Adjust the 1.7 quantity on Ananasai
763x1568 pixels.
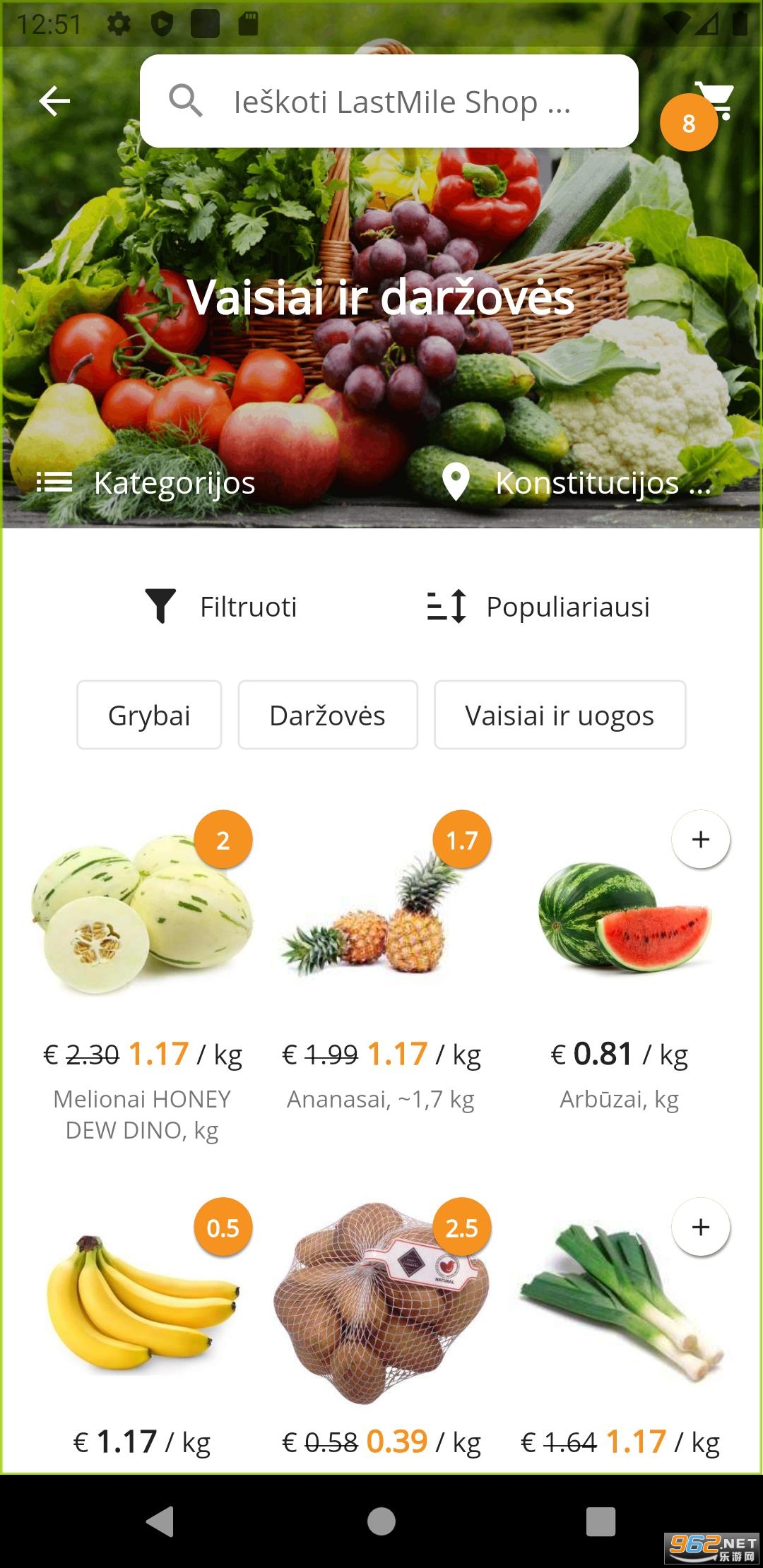point(462,840)
